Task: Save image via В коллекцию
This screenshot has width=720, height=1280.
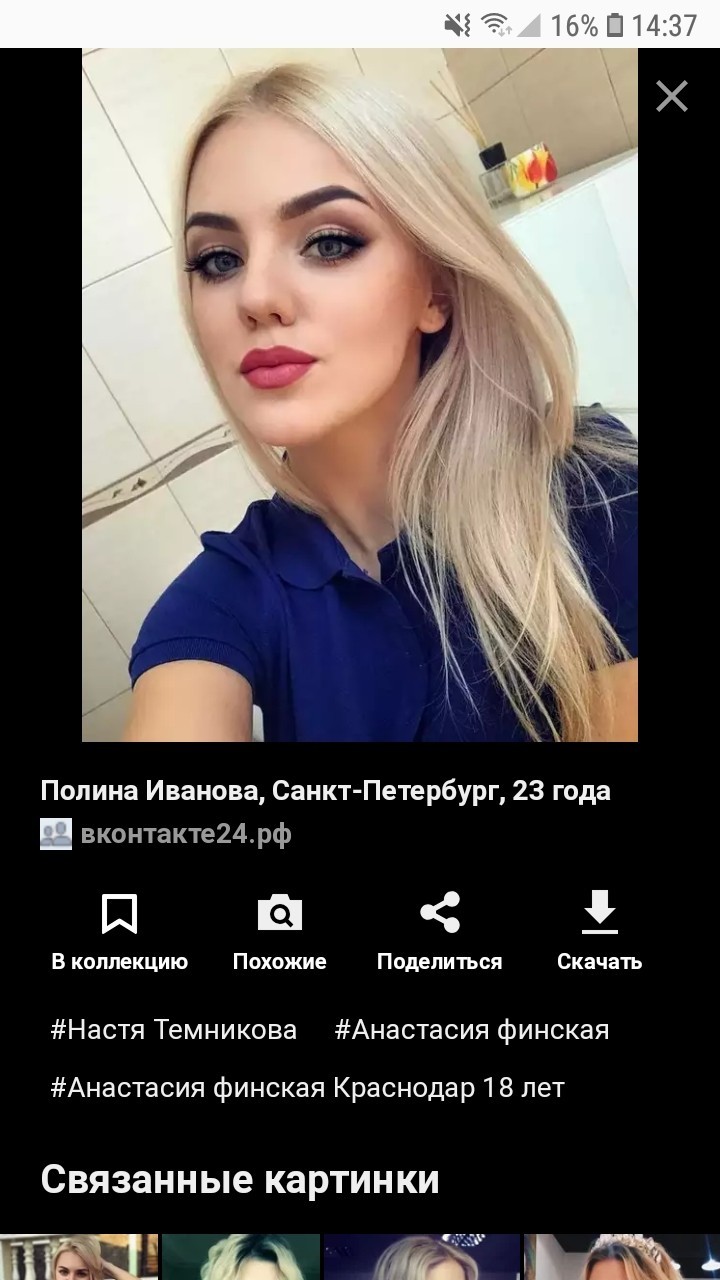Action: 119,932
